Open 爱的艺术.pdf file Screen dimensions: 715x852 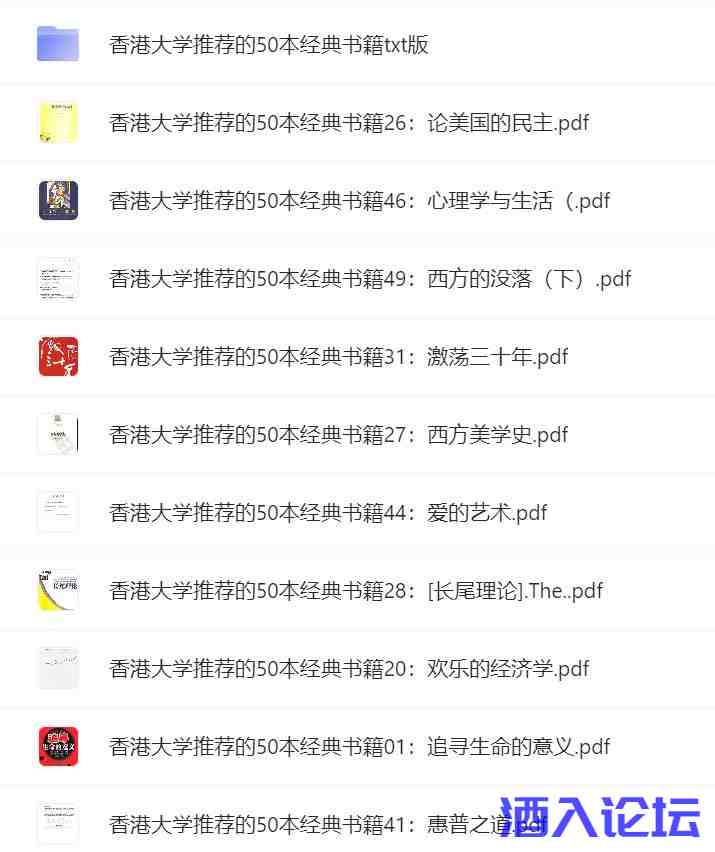(327, 513)
